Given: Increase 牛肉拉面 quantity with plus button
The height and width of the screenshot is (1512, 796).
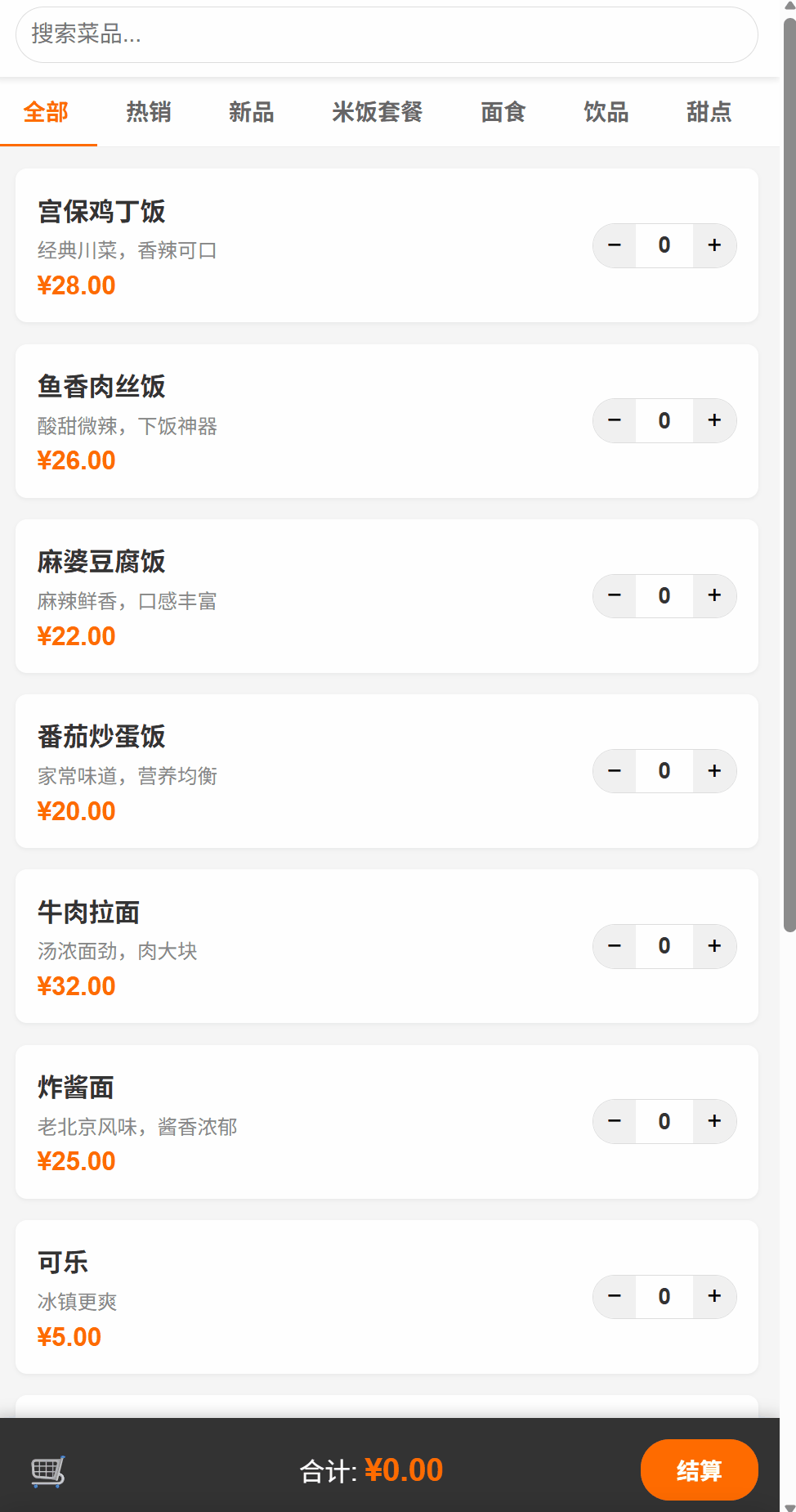Looking at the screenshot, I should point(713,945).
